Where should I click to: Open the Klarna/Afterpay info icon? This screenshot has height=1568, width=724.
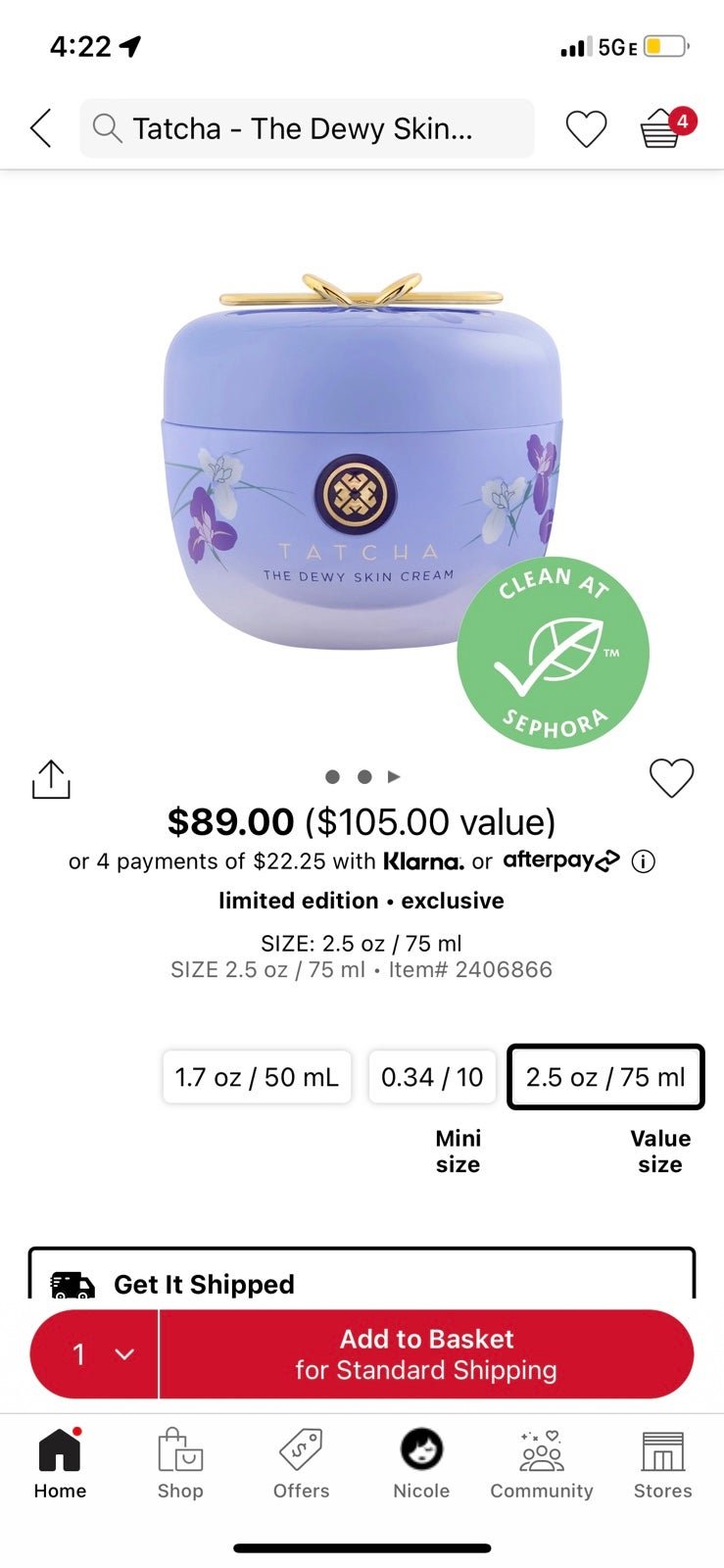(x=643, y=861)
